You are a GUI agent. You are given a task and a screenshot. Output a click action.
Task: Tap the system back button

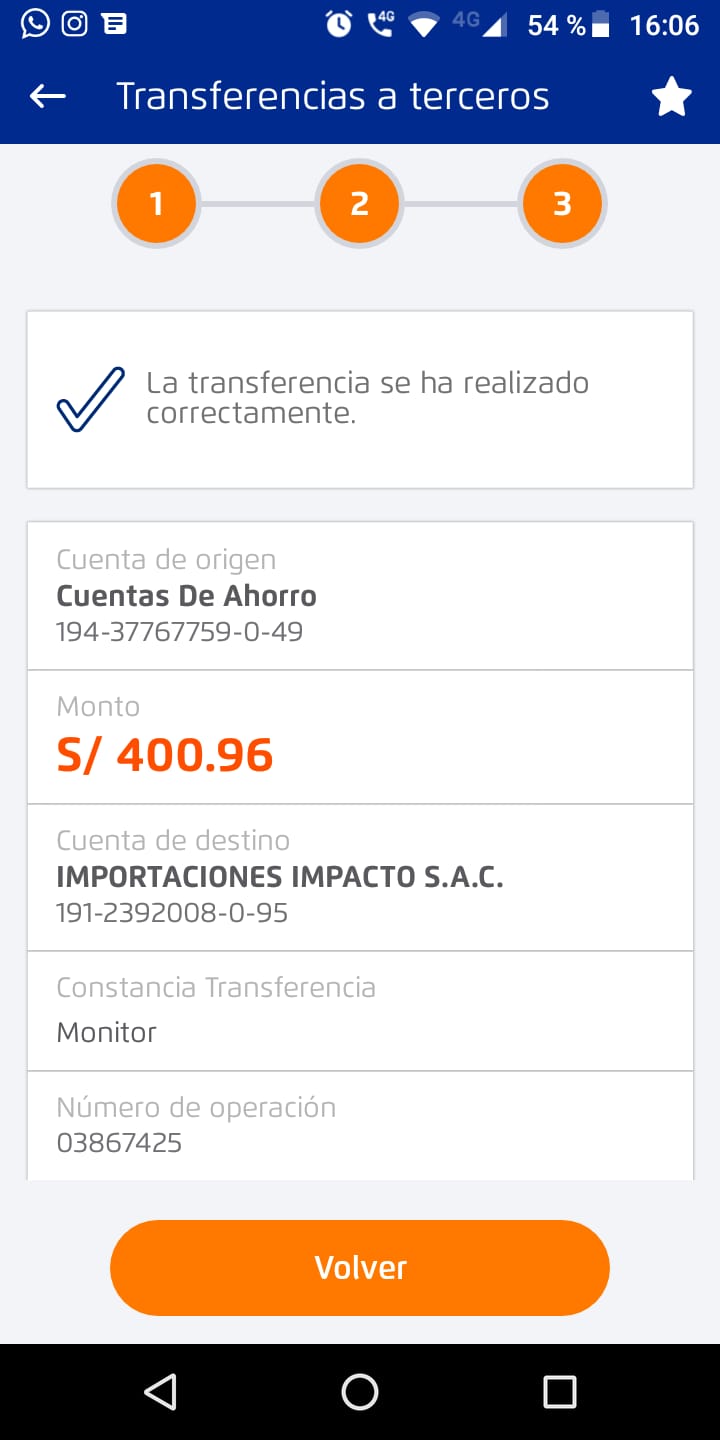point(160,1391)
